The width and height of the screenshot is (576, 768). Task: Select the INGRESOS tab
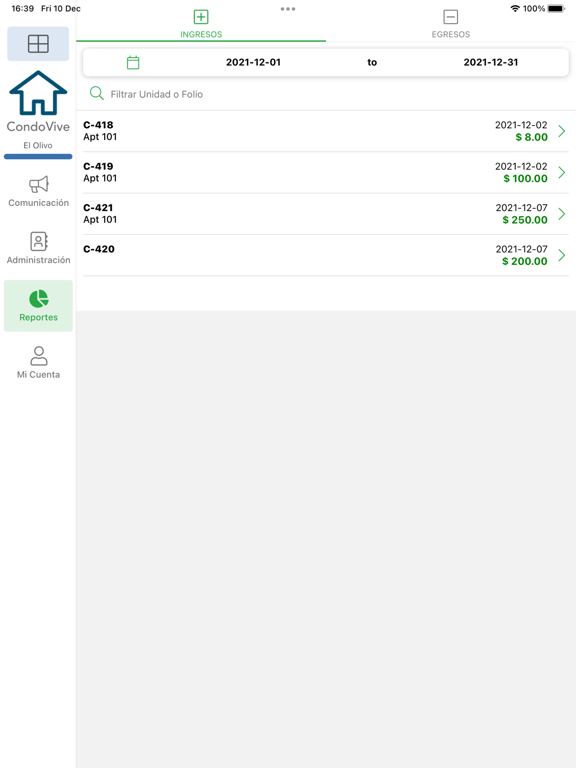(x=201, y=24)
